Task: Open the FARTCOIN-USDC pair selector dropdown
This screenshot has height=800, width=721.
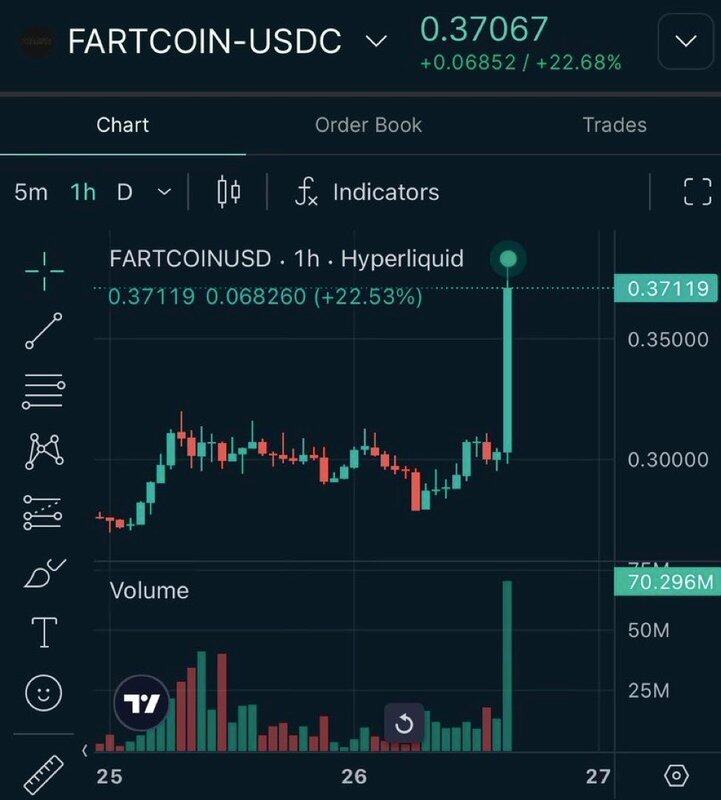Action: [x=375, y=42]
